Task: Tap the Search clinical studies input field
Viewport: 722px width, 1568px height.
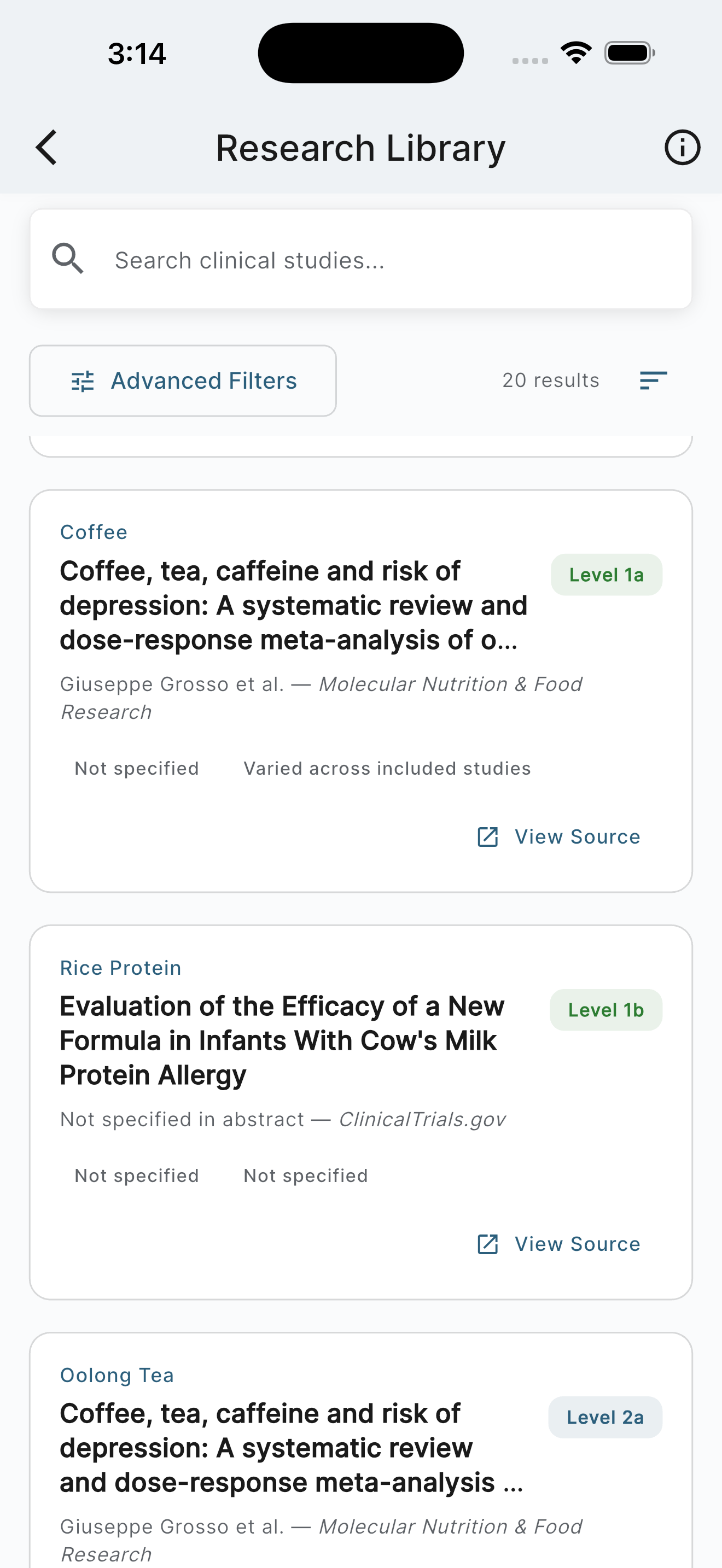Action: click(x=361, y=259)
